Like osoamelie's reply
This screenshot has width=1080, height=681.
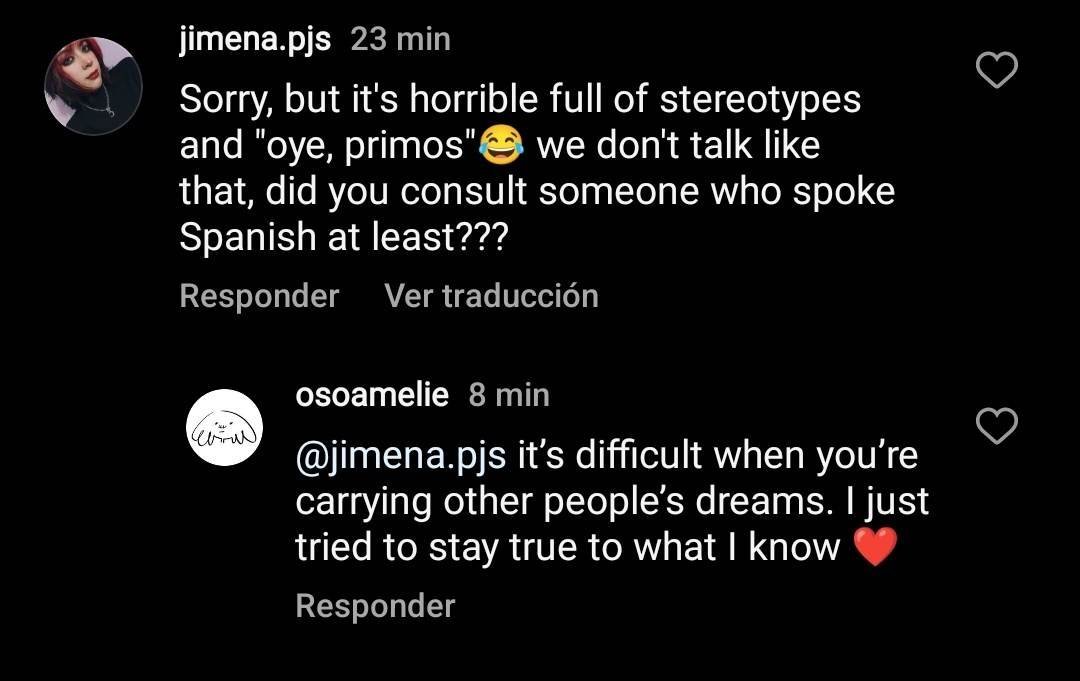(996, 427)
